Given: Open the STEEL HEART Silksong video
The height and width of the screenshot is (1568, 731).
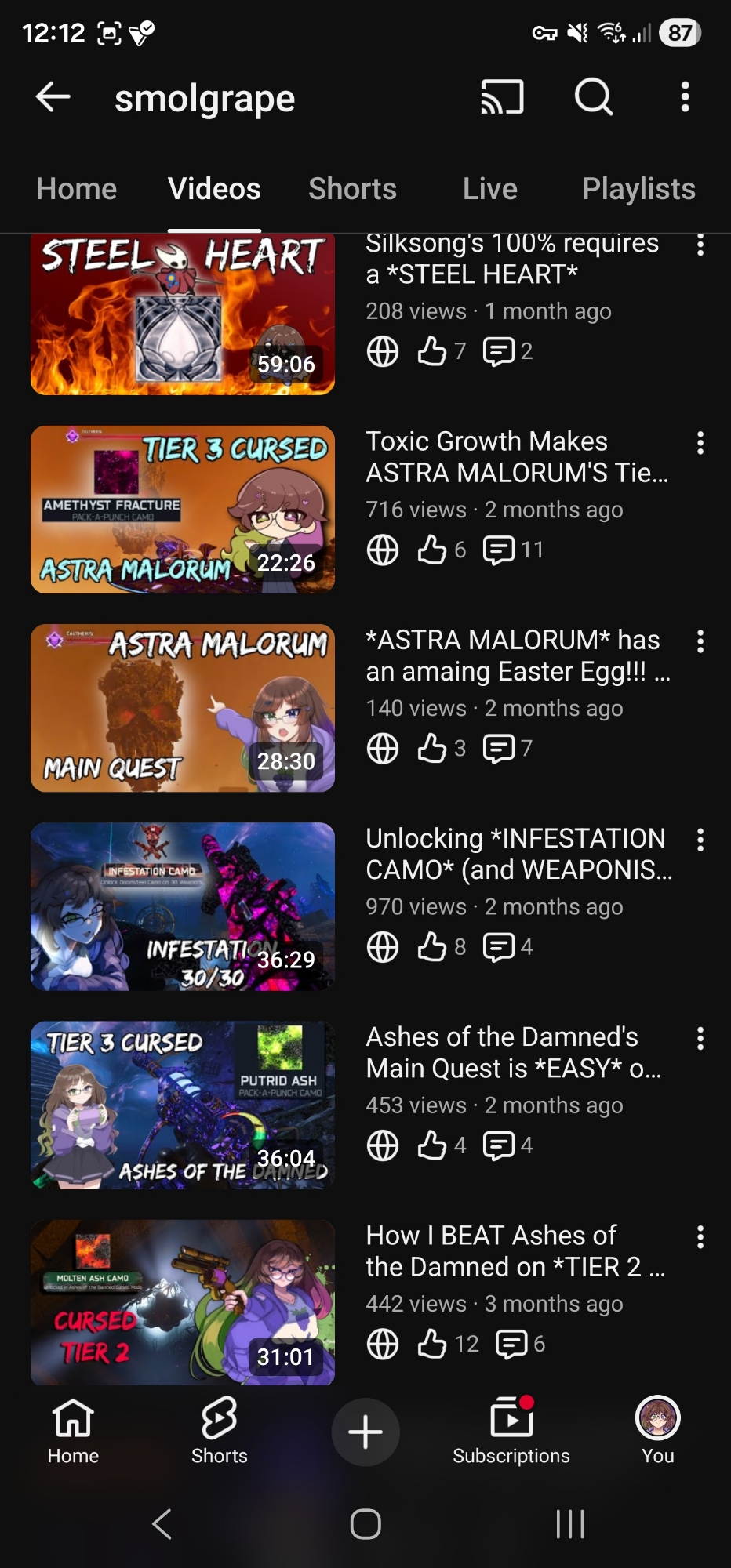Looking at the screenshot, I should [183, 314].
